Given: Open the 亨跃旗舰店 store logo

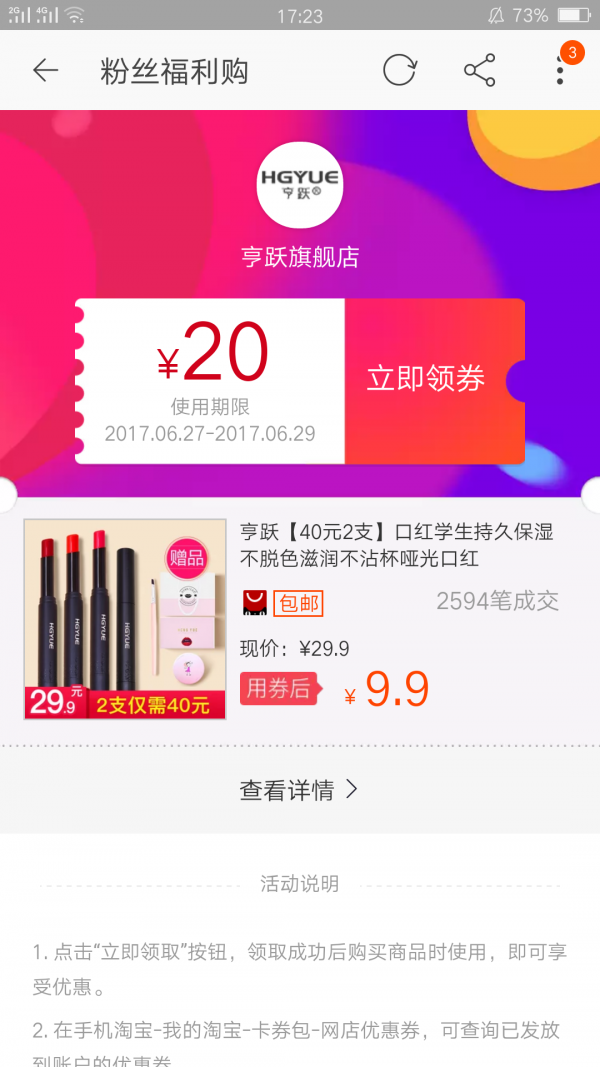Looking at the screenshot, I should tap(300, 185).
